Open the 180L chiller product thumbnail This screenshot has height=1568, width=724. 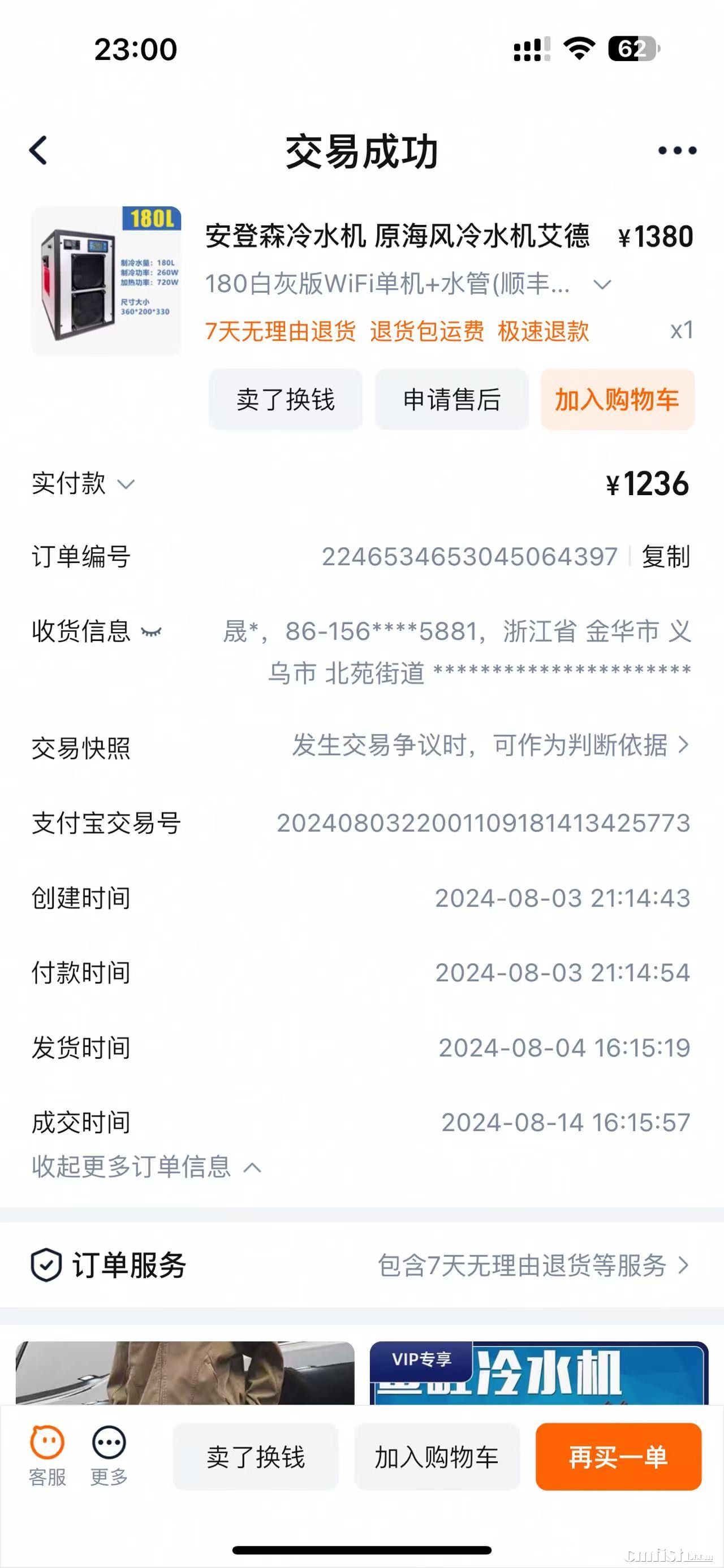(106, 280)
